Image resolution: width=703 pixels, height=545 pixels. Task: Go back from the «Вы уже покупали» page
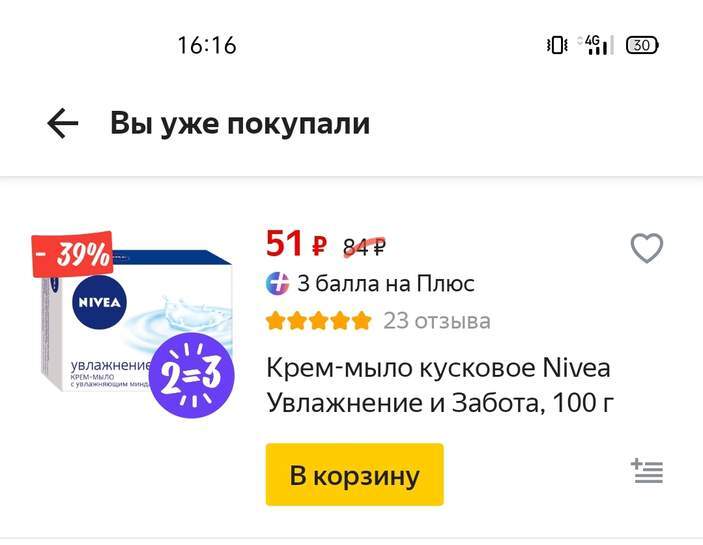tap(63, 124)
